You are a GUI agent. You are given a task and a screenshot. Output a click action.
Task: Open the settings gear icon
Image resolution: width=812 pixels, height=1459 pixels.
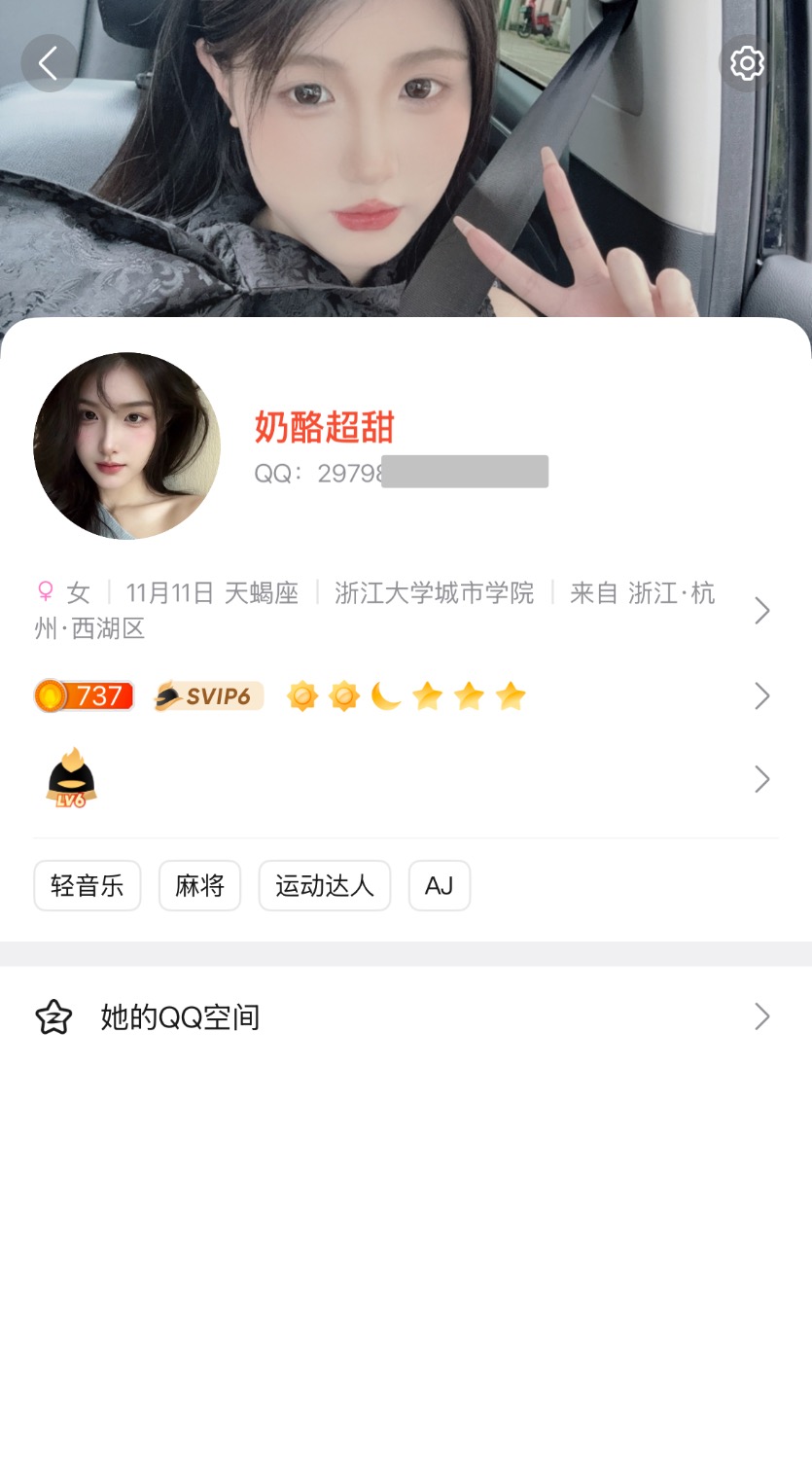[746, 64]
